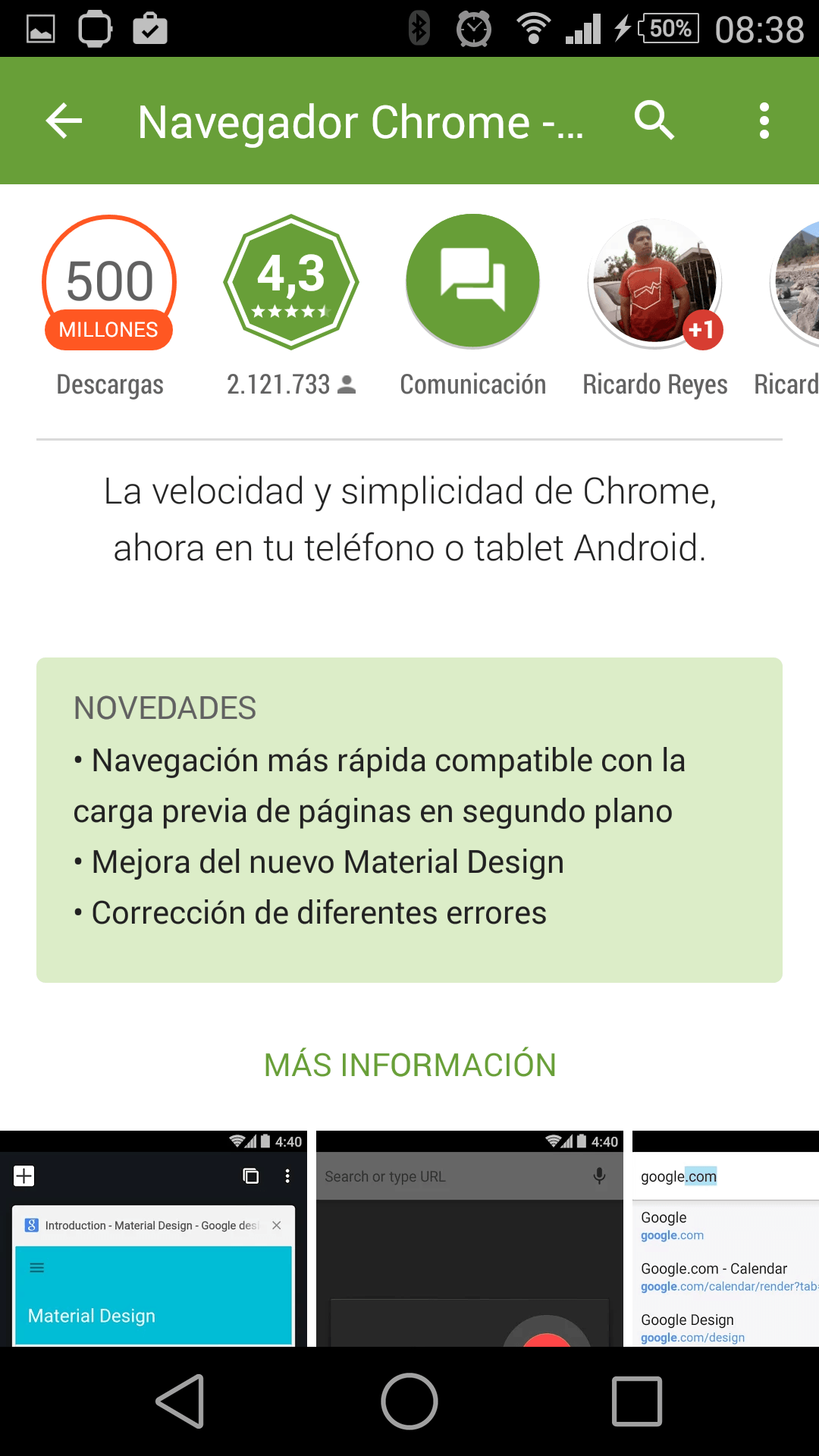Open the Comunicación category
Image resolution: width=819 pixels, height=1456 pixels.
472,282
